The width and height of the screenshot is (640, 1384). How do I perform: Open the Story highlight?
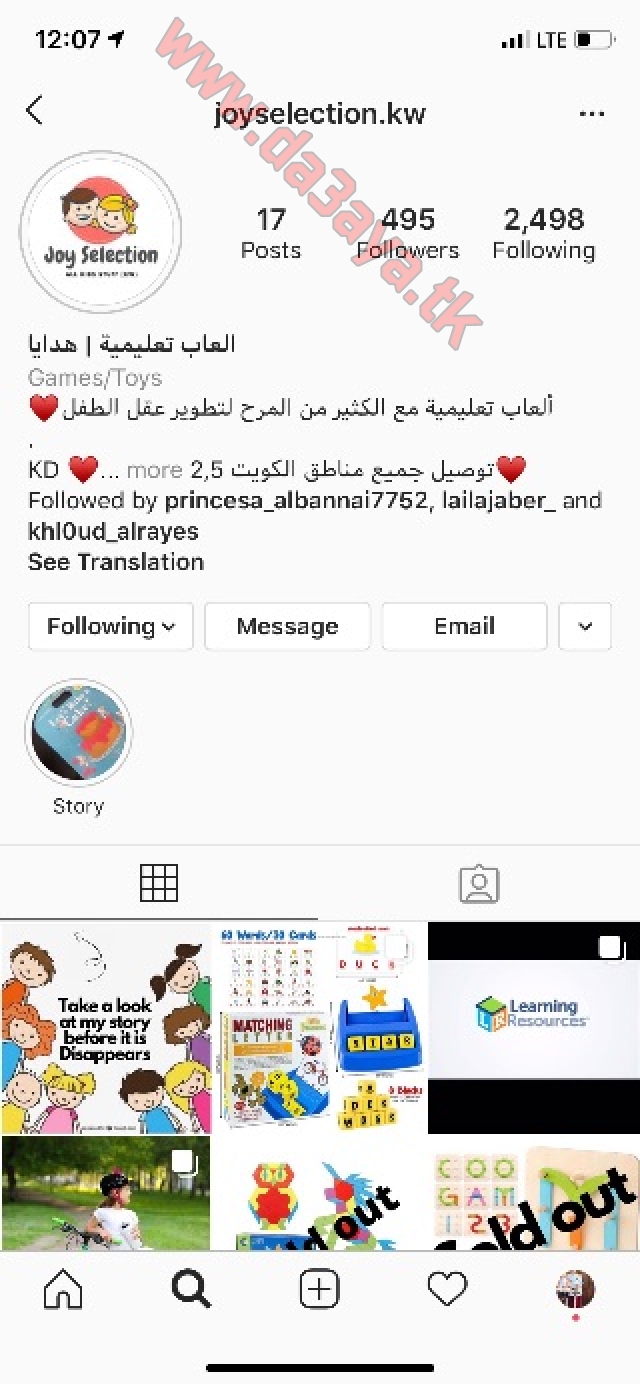(78, 733)
